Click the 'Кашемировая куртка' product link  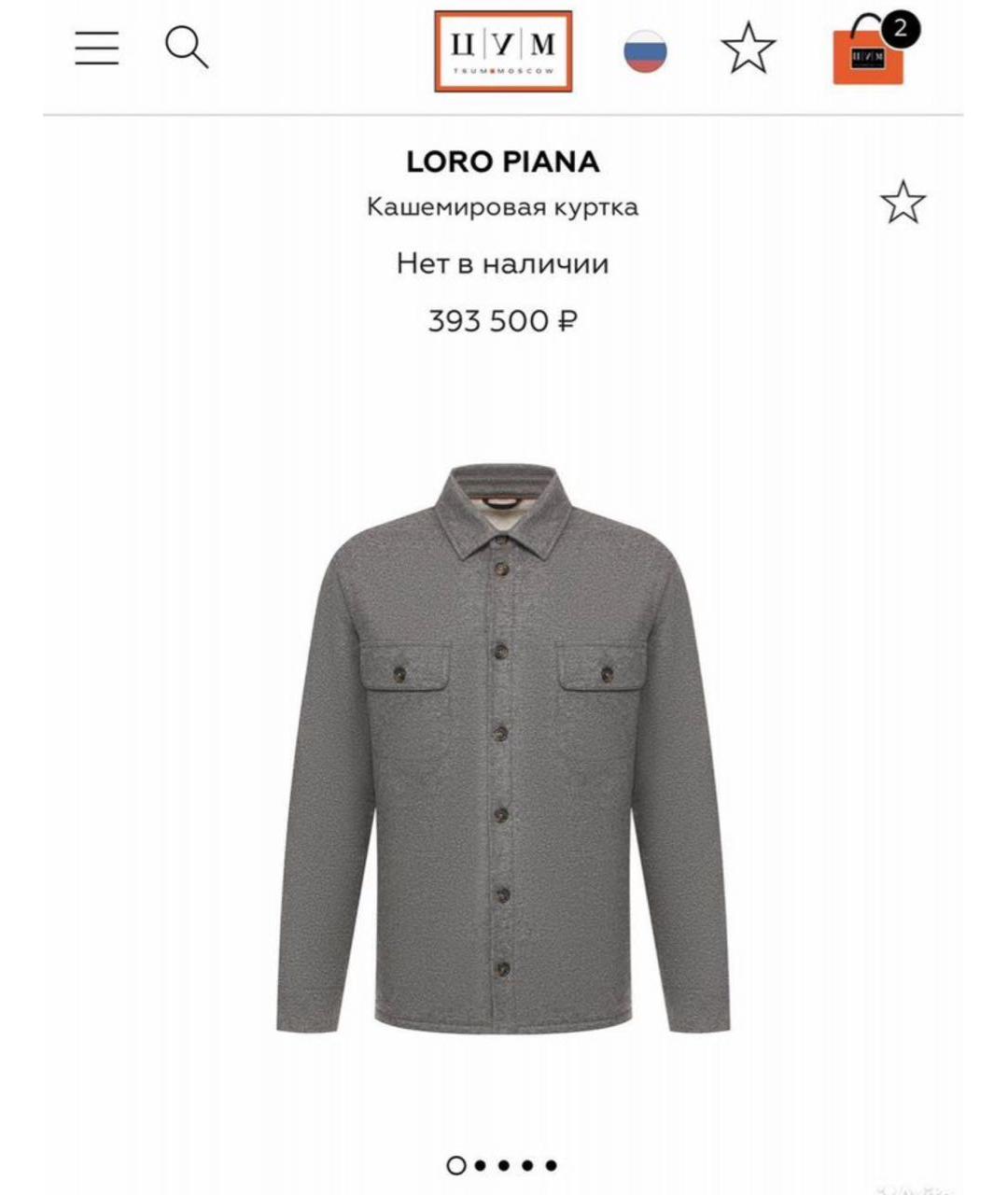click(x=503, y=207)
